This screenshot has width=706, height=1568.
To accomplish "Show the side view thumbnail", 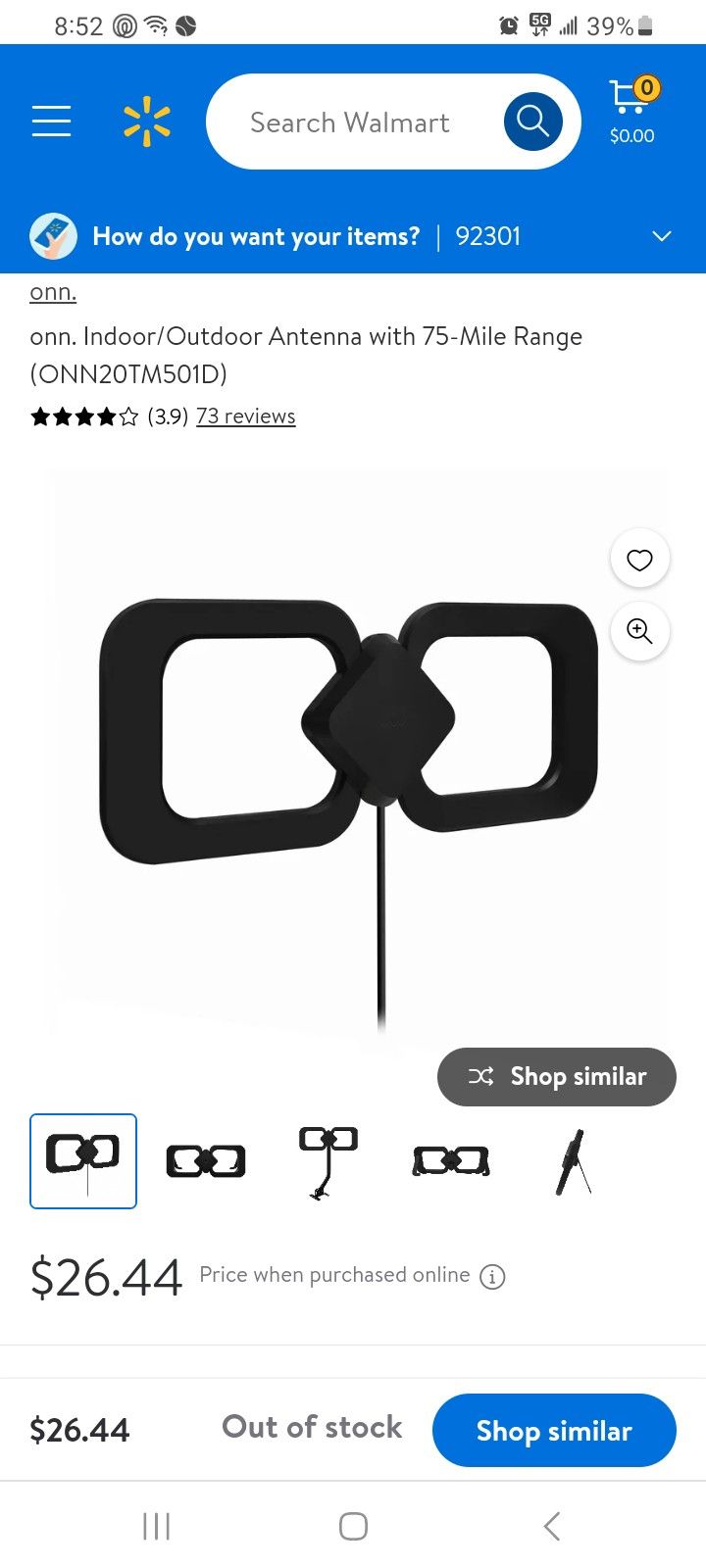I will coord(574,1161).
